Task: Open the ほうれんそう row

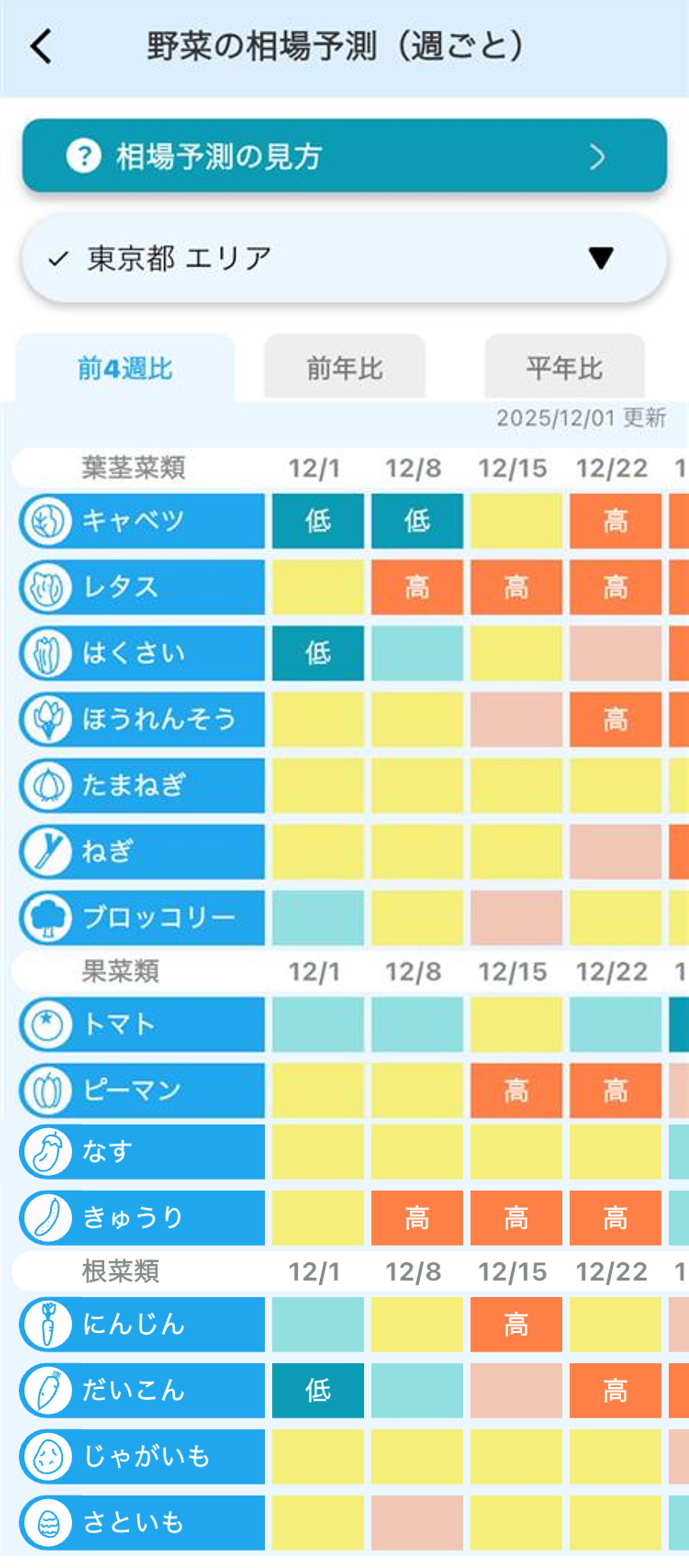Action: point(142,720)
